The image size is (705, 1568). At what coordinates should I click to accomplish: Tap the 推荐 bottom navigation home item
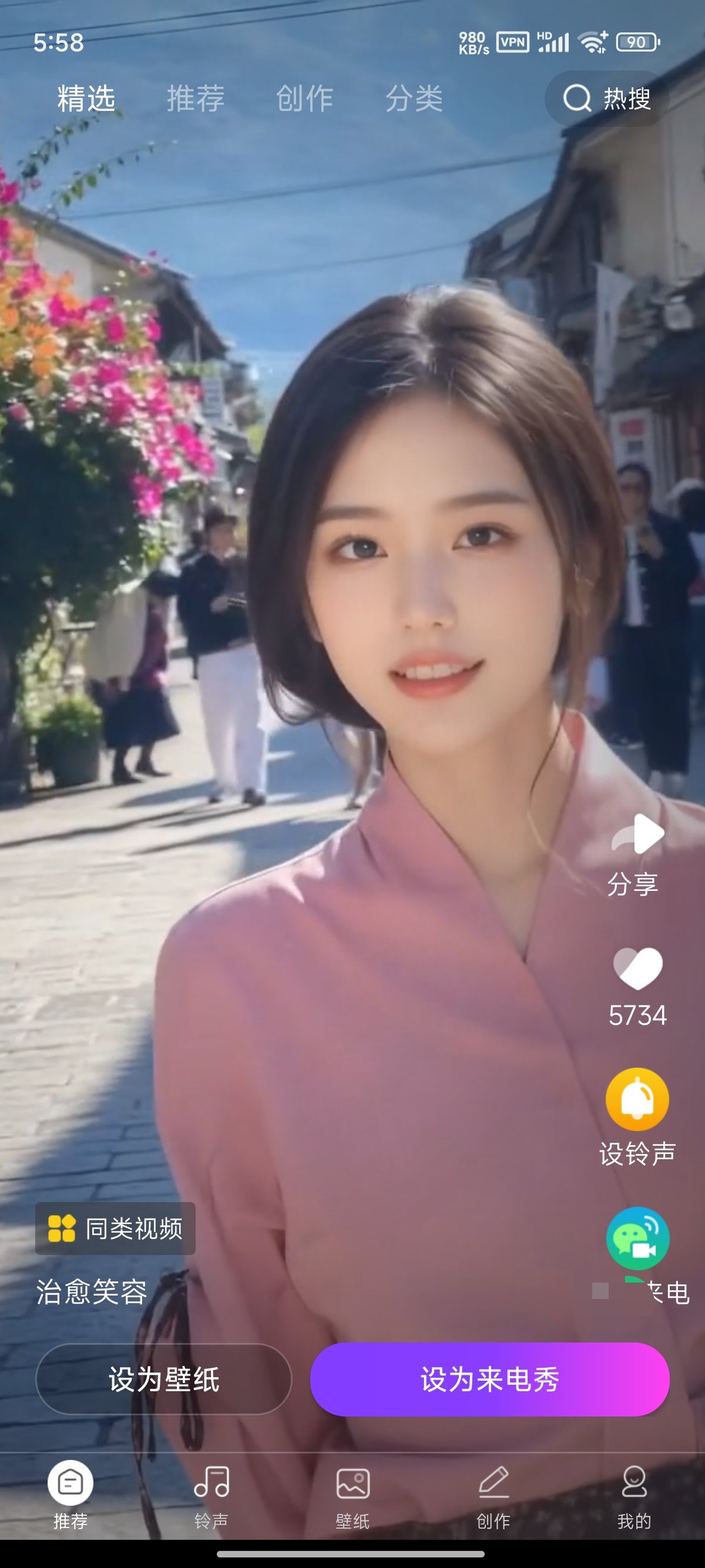(x=70, y=1496)
